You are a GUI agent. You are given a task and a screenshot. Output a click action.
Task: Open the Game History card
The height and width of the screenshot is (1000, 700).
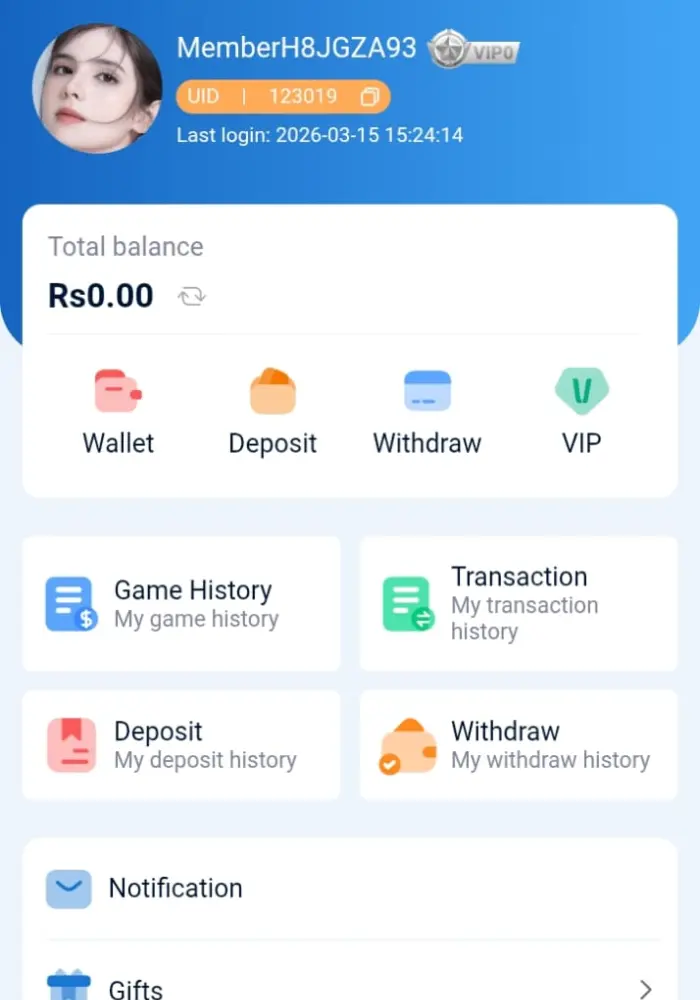[181, 603]
